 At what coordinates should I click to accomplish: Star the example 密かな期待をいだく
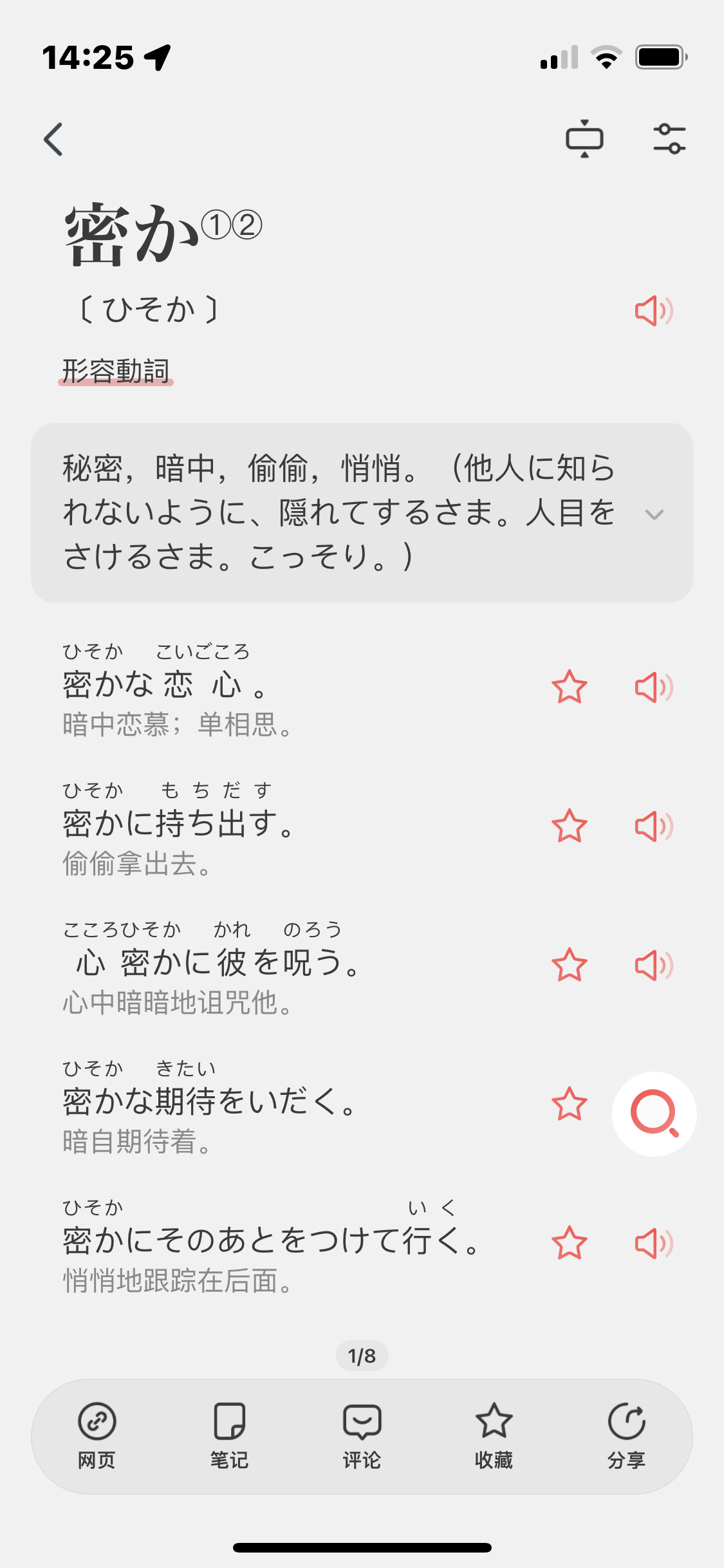569,1104
